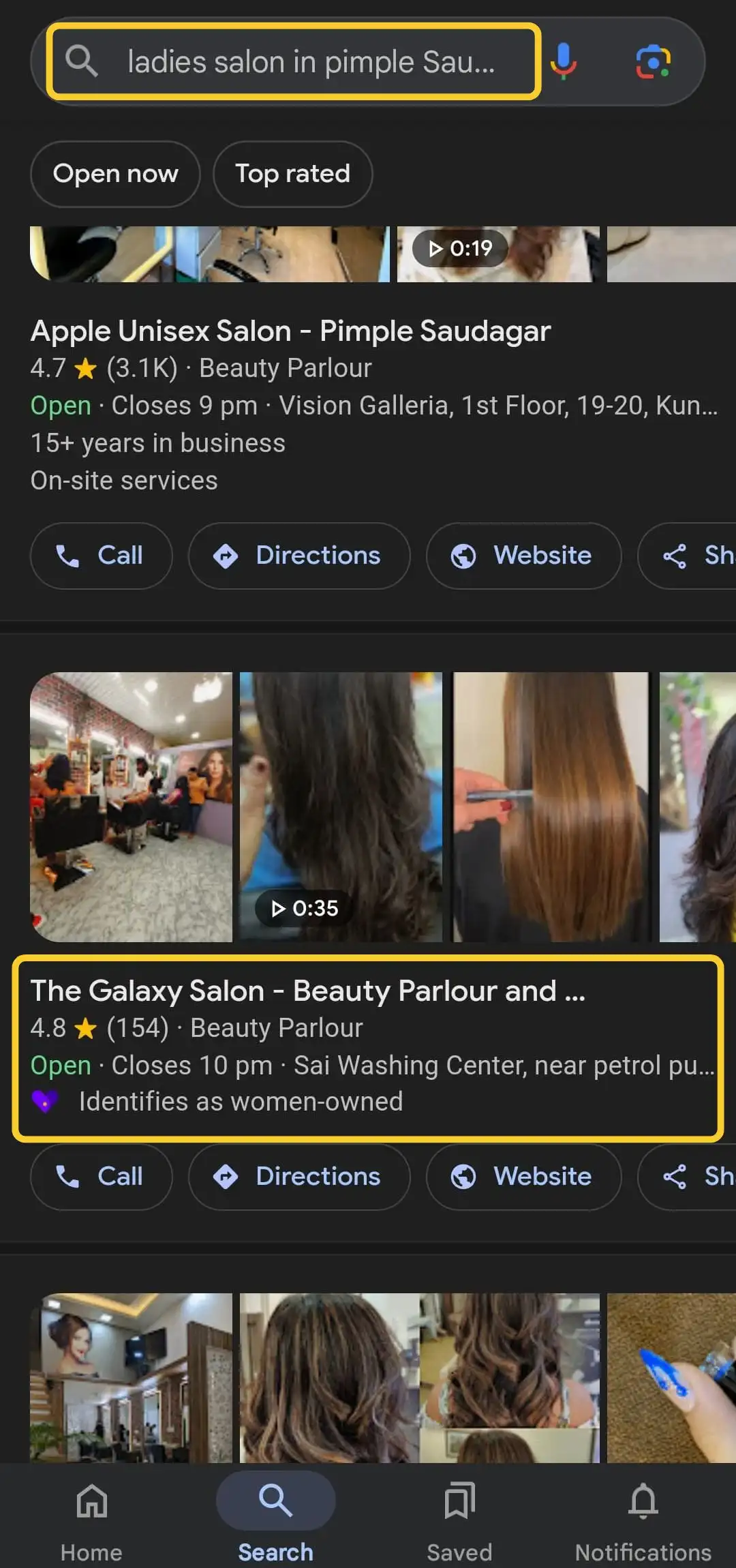Enable the Top rated filter
736x1568 pixels.
coord(292,175)
